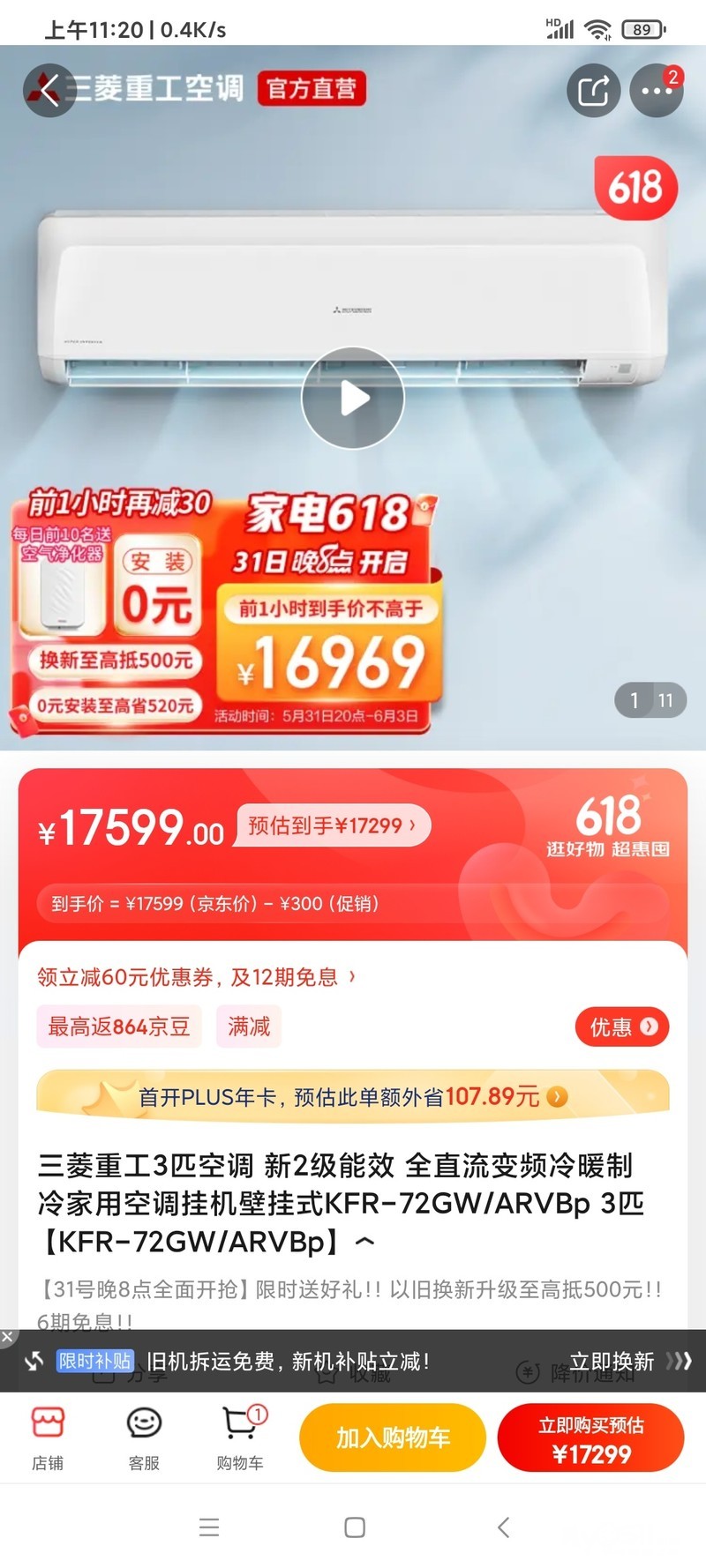Image resolution: width=706 pixels, height=1568 pixels.
Task: Collapse the product title
Action: coord(364,1242)
